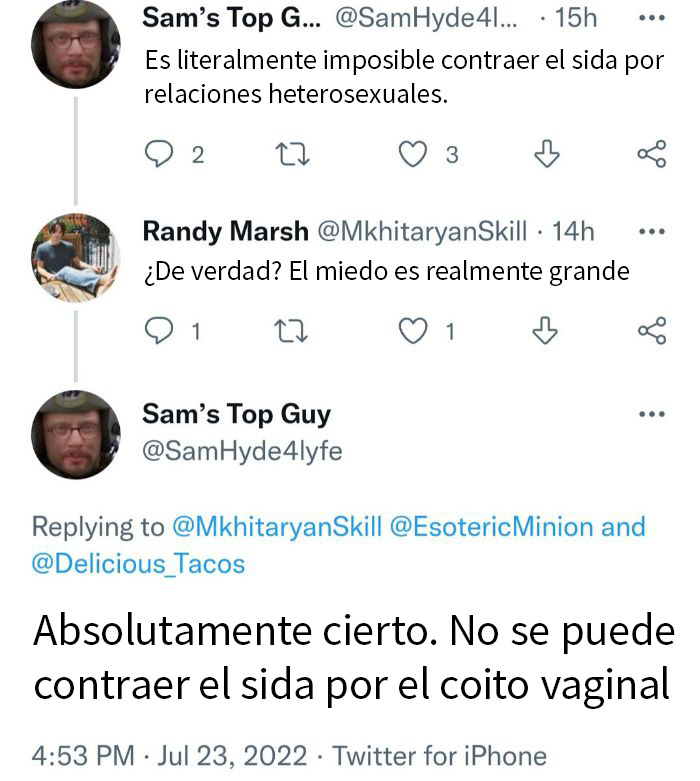This screenshot has width=700, height=781.
Task: Open Randy Marsh's profile picture
Action: [x=76, y=256]
